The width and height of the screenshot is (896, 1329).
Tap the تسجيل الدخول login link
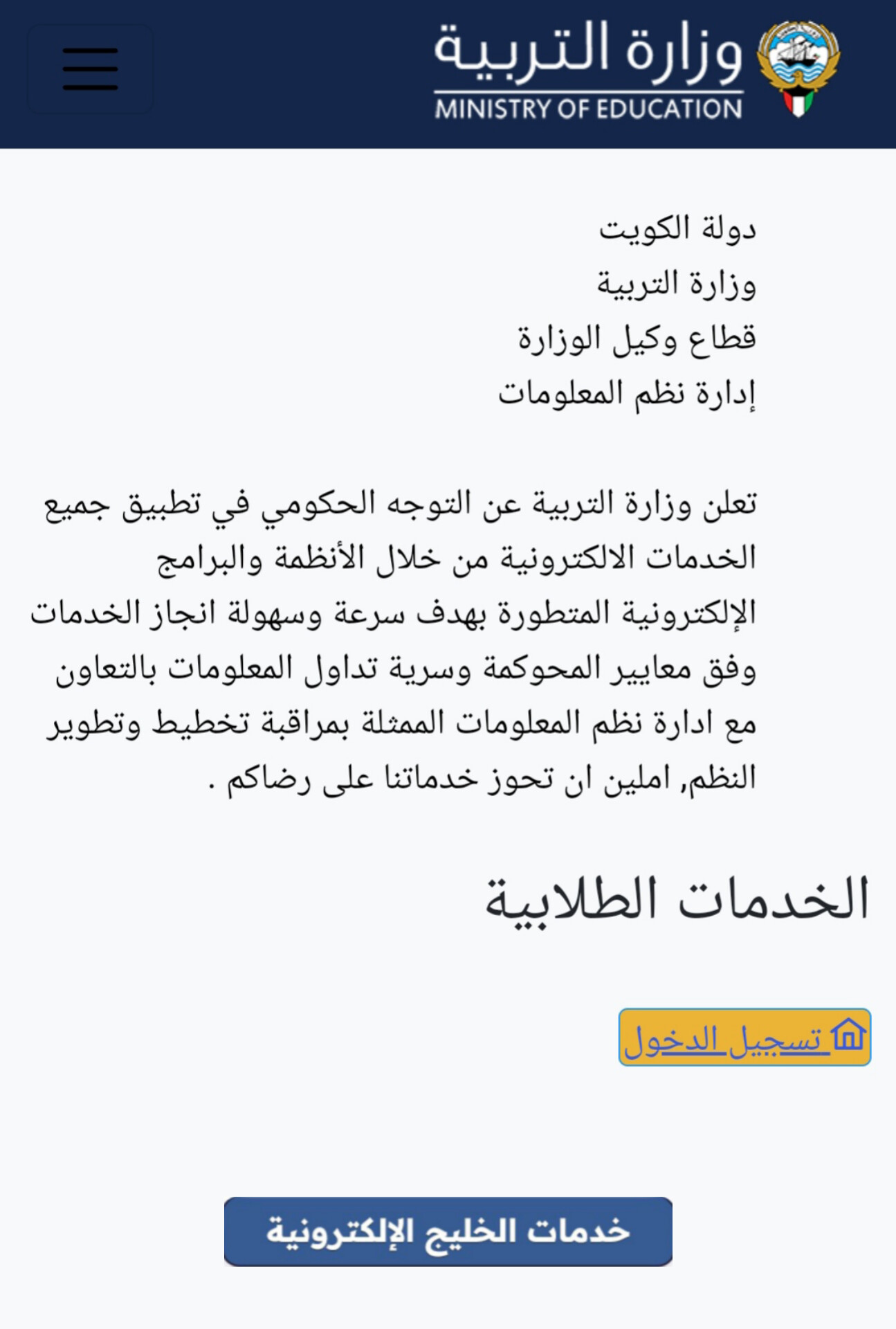click(x=744, y=1037)
